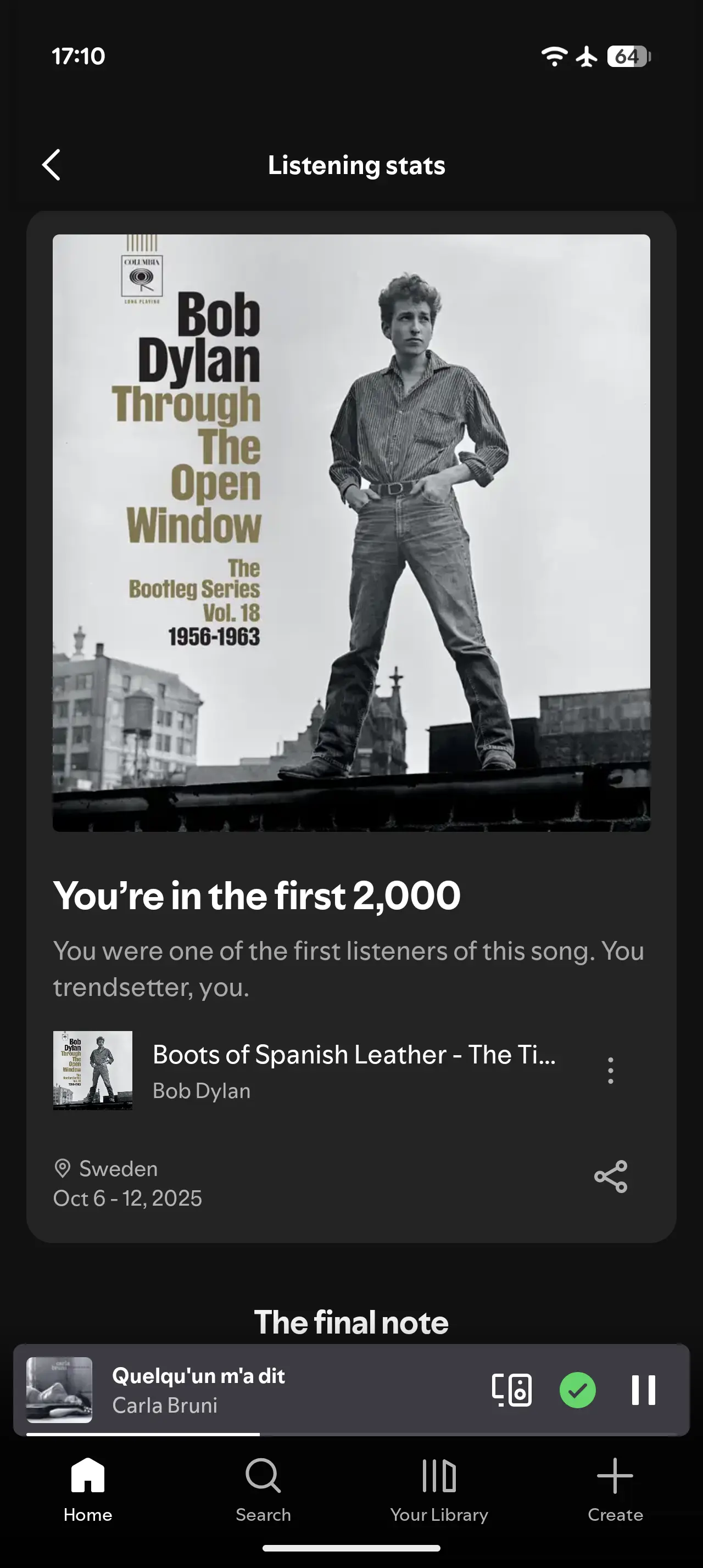Go back from Listening stats
703x1568 pixels.
click(x=52, y=165)
